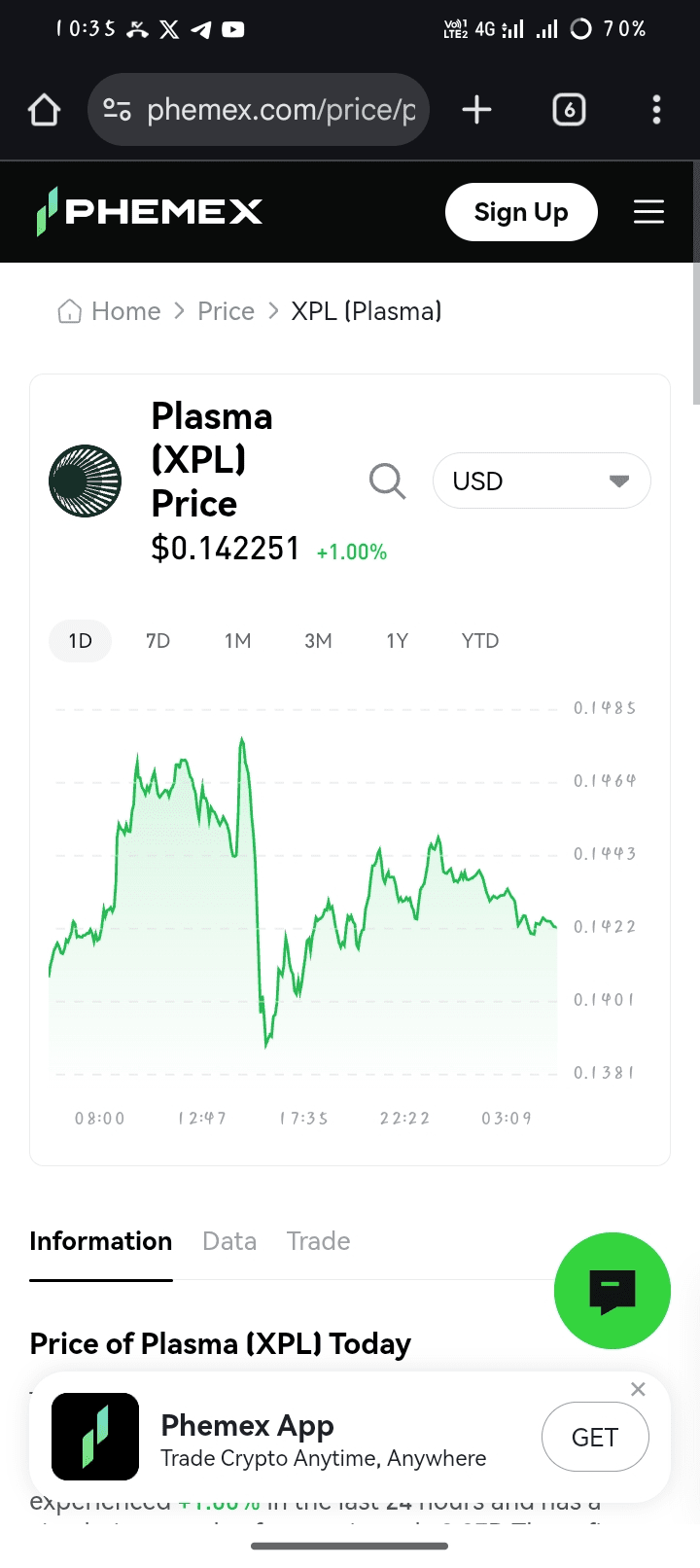Open a new browser tab

(476, 110)
